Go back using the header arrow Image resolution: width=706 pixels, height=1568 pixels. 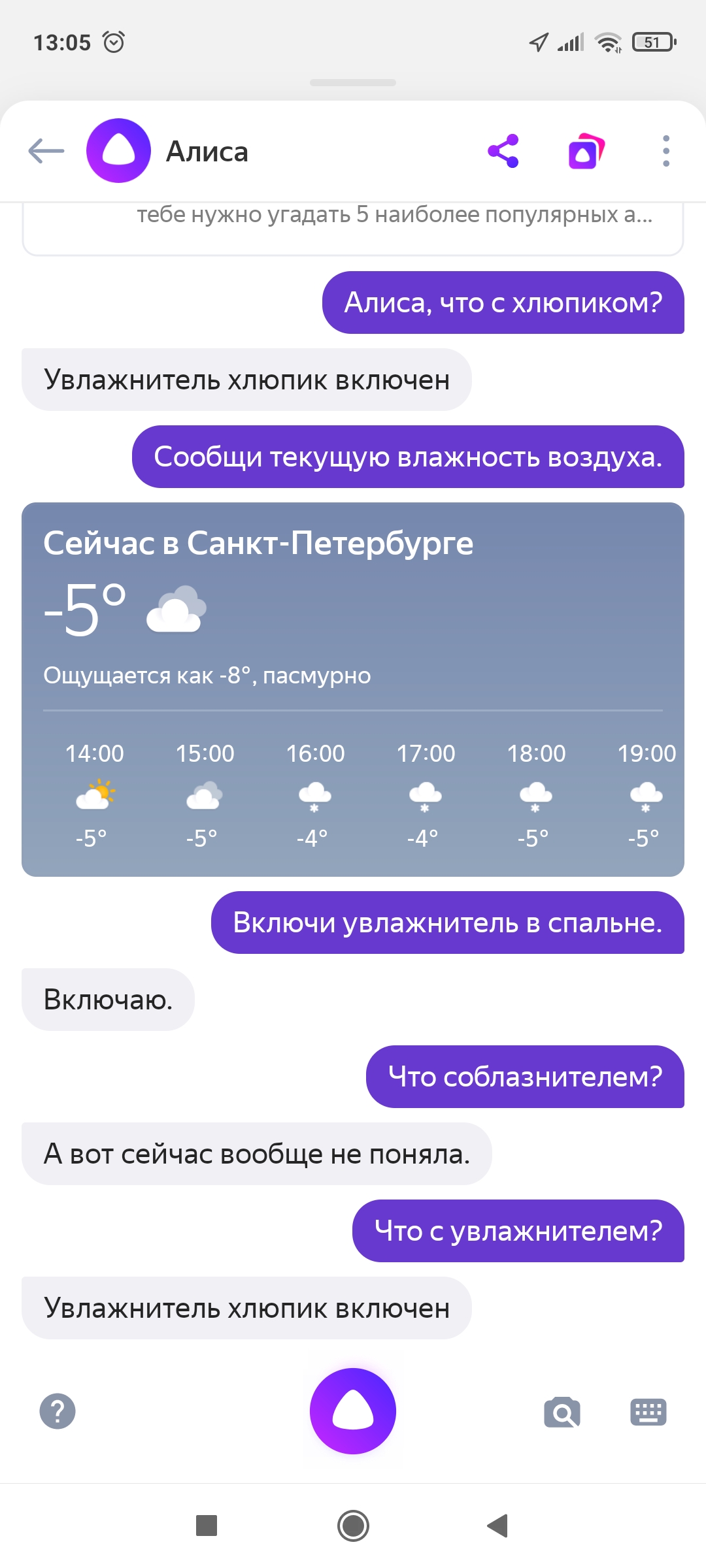coord(46,151)
